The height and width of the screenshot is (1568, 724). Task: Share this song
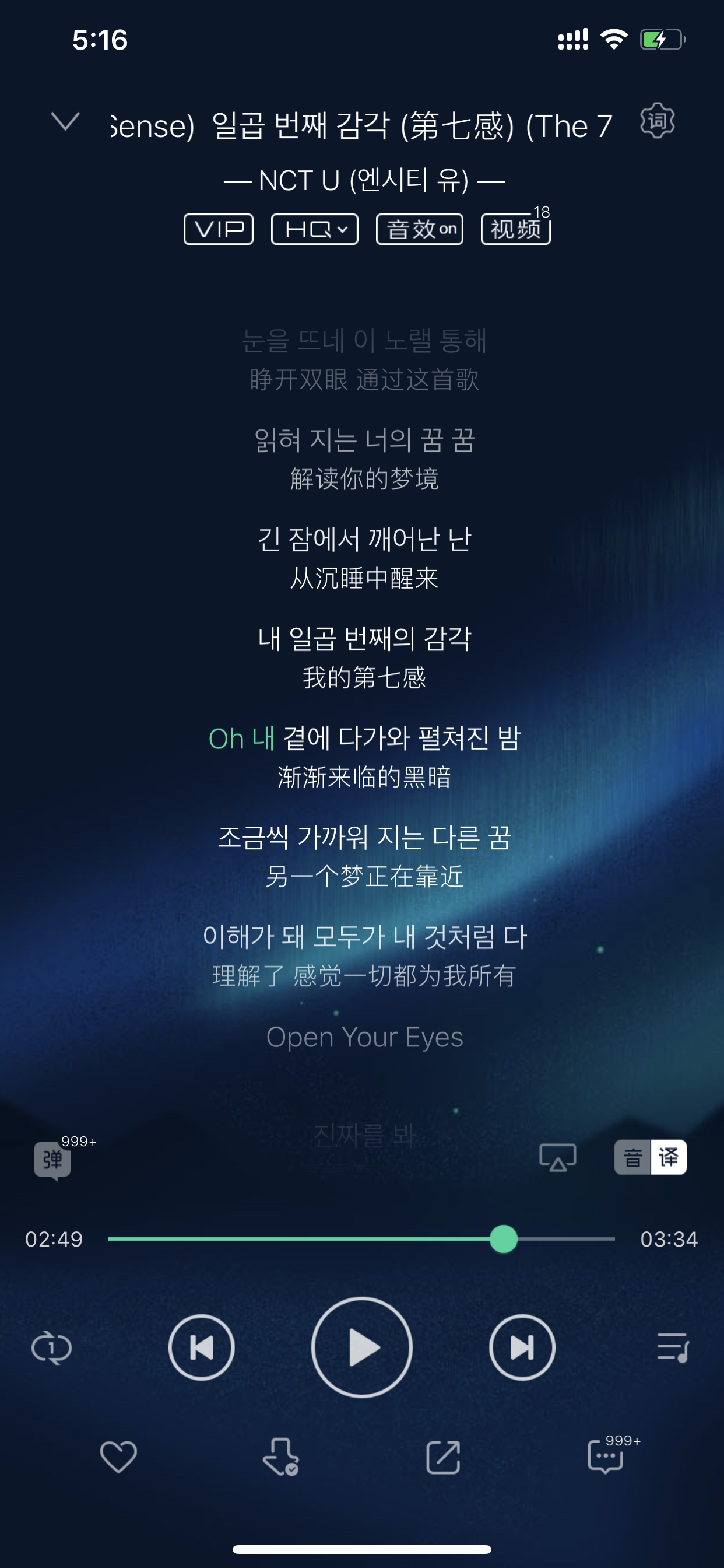pyautogui.click(x=443, y=1457)
